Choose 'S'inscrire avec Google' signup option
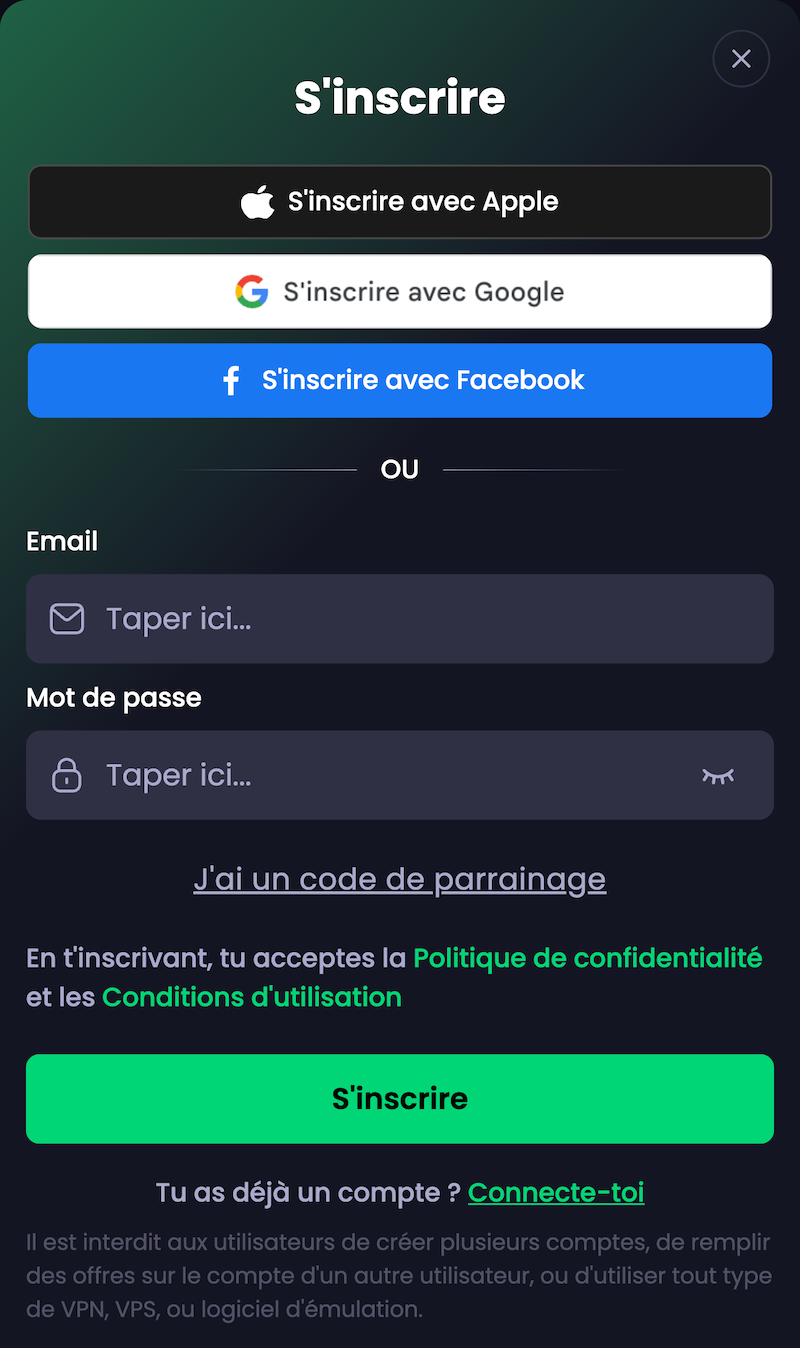Viewport: 800px width, 1348px height. 400,291
